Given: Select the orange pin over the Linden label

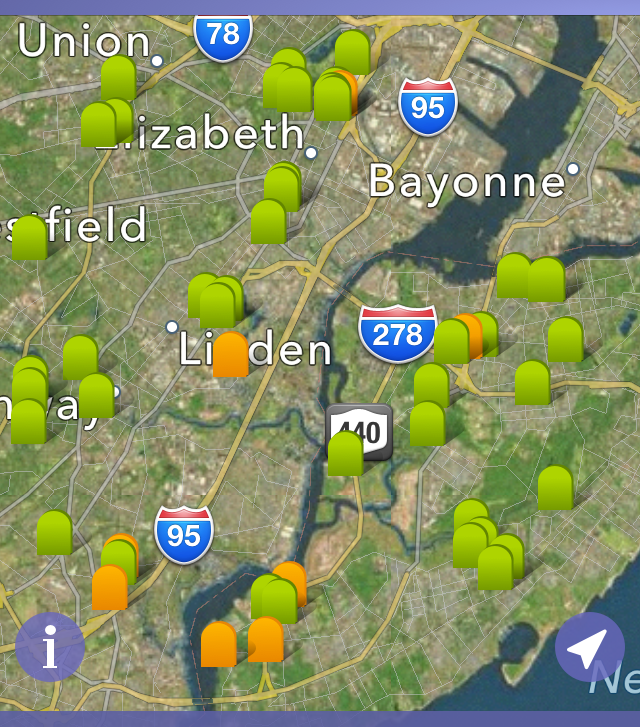Looking at the screenshot, I should click(231, 354).
